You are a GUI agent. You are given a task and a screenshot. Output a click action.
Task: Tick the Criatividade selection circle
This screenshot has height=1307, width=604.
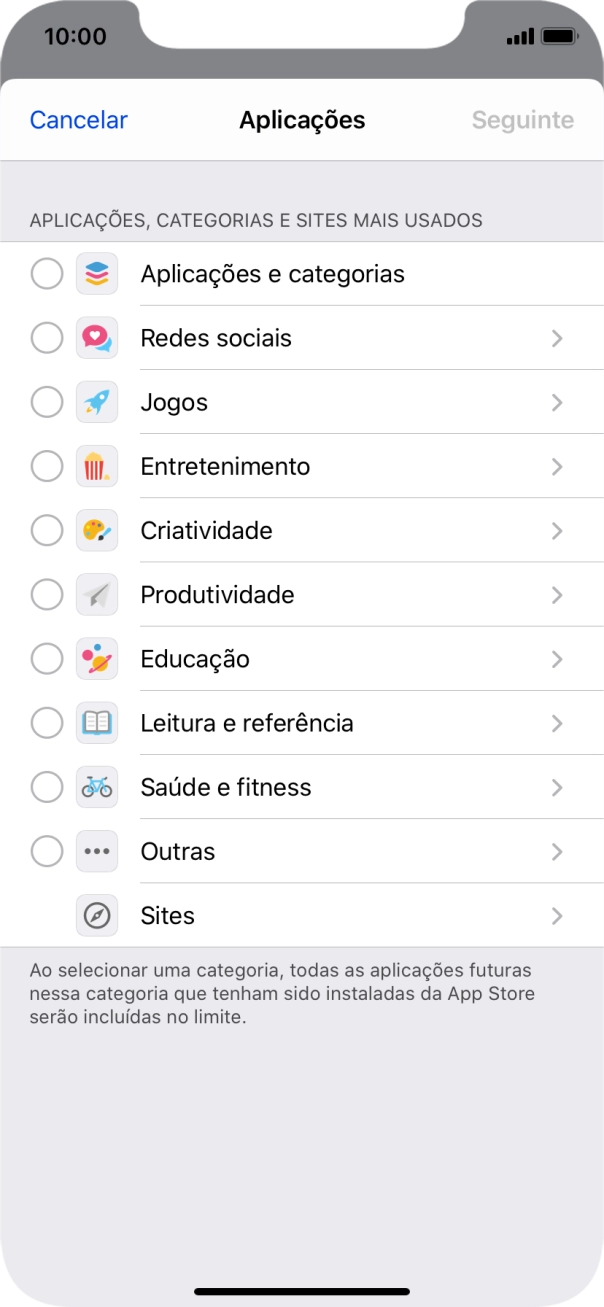click(x=47, y=530)
